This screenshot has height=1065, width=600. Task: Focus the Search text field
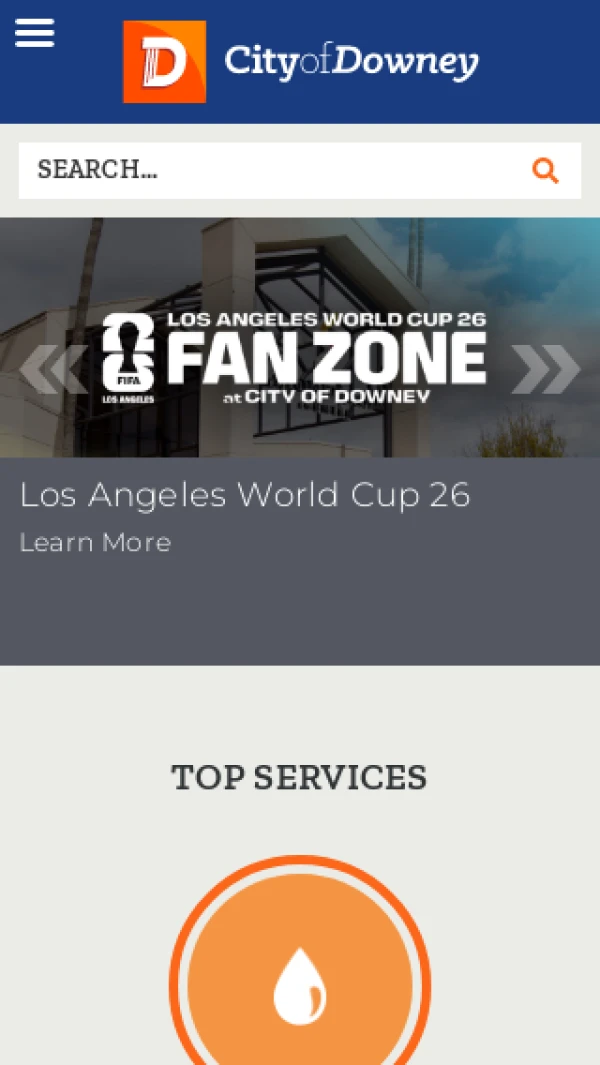pyautogui.click(x=270, y=170)
